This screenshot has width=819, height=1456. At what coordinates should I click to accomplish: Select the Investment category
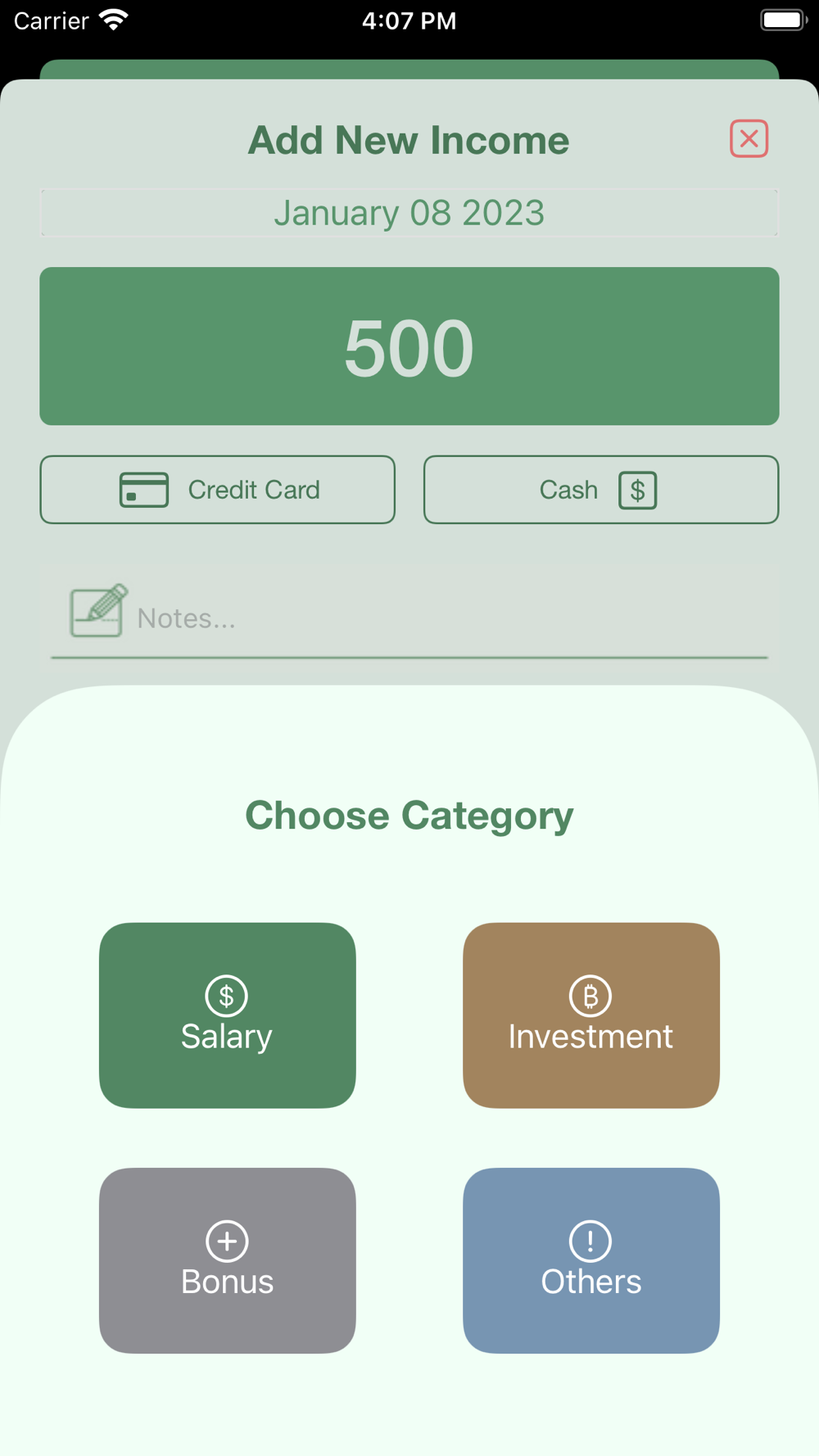(x=591, y=1015)
